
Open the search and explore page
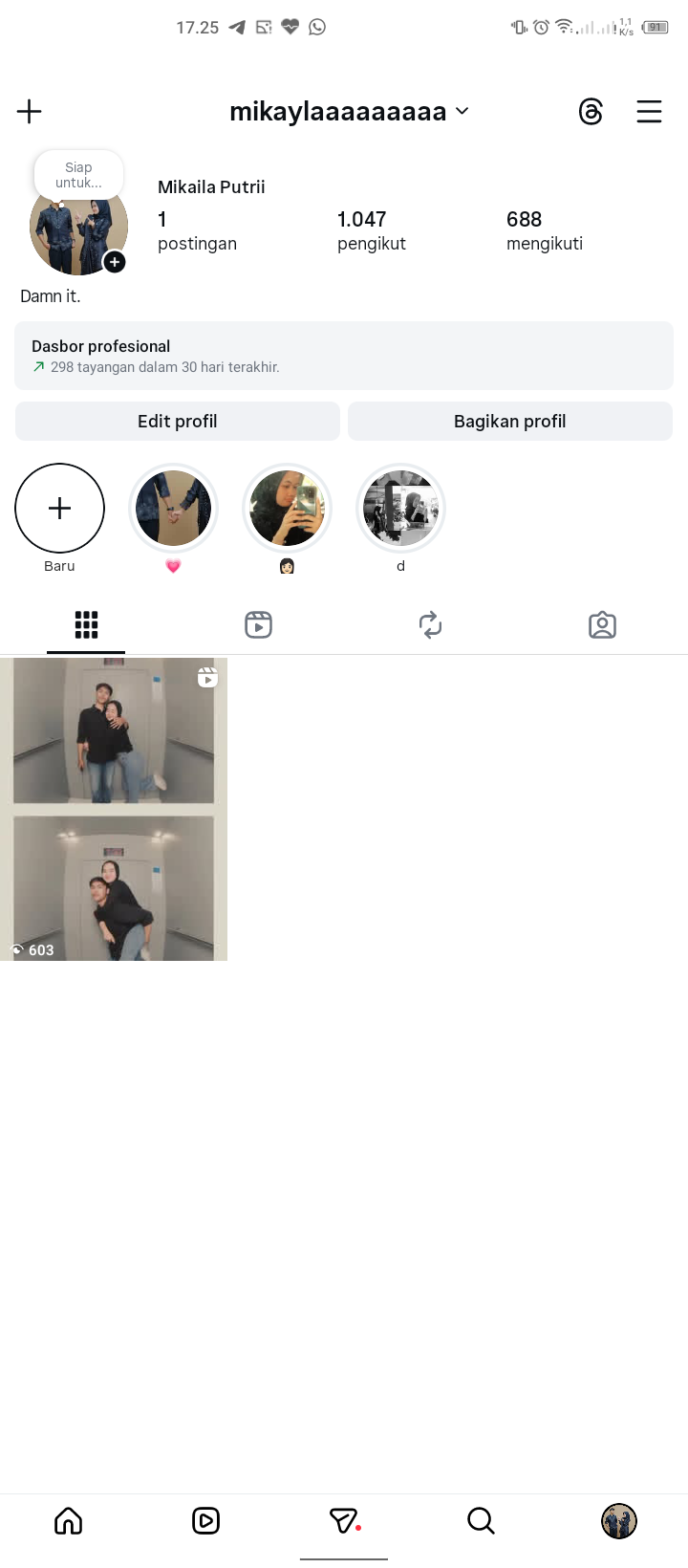[481, 1520]
